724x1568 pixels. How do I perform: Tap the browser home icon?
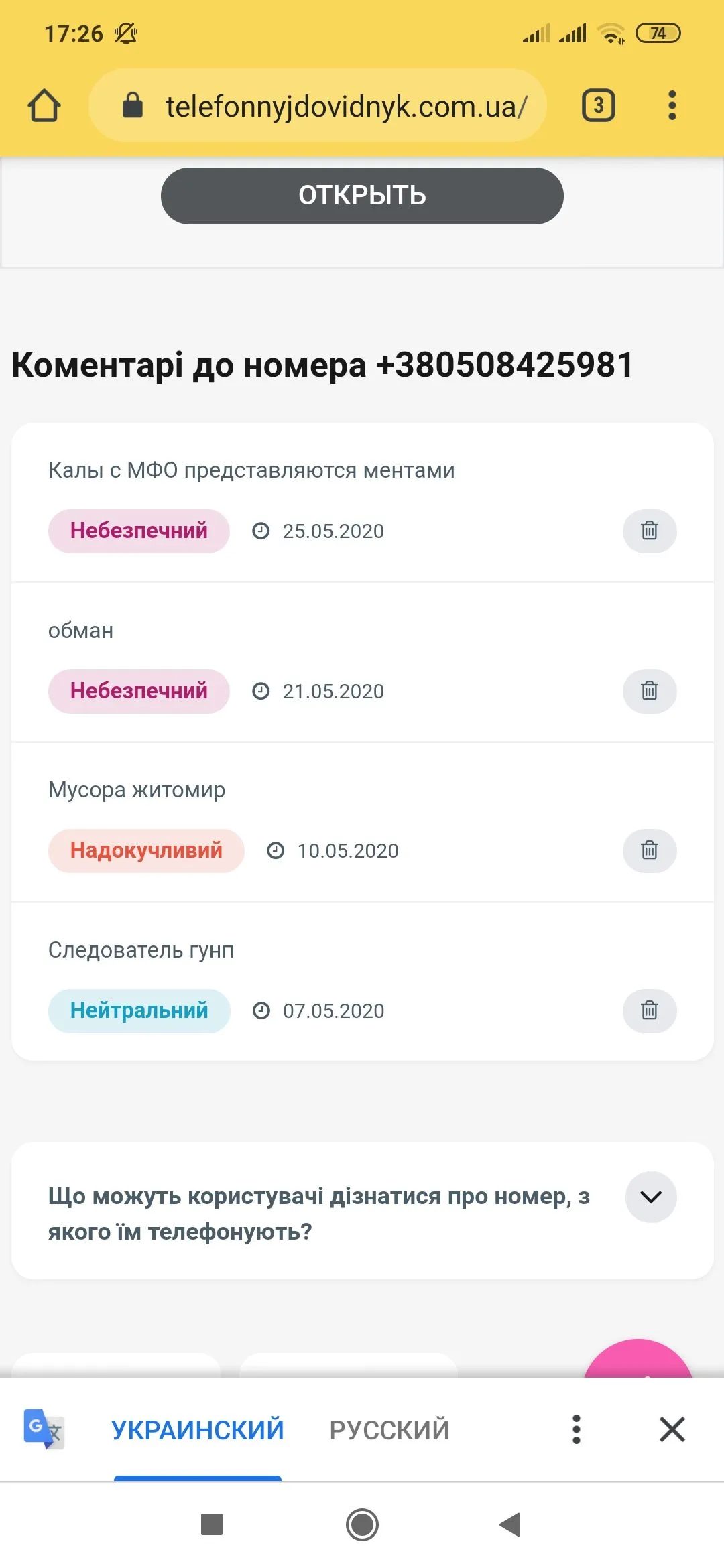tap(44, 106)
